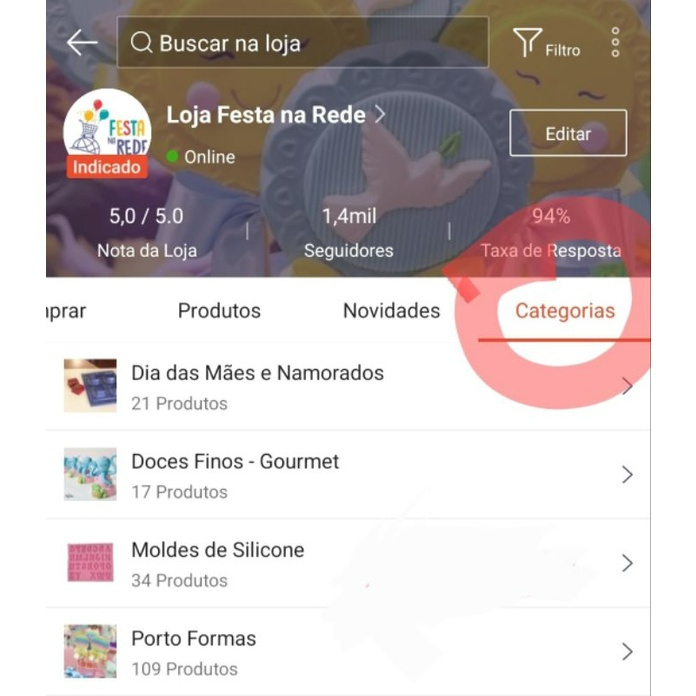Open Doces Finos - Gourmet category
The image size is (696, 696).
click(348, 474)
